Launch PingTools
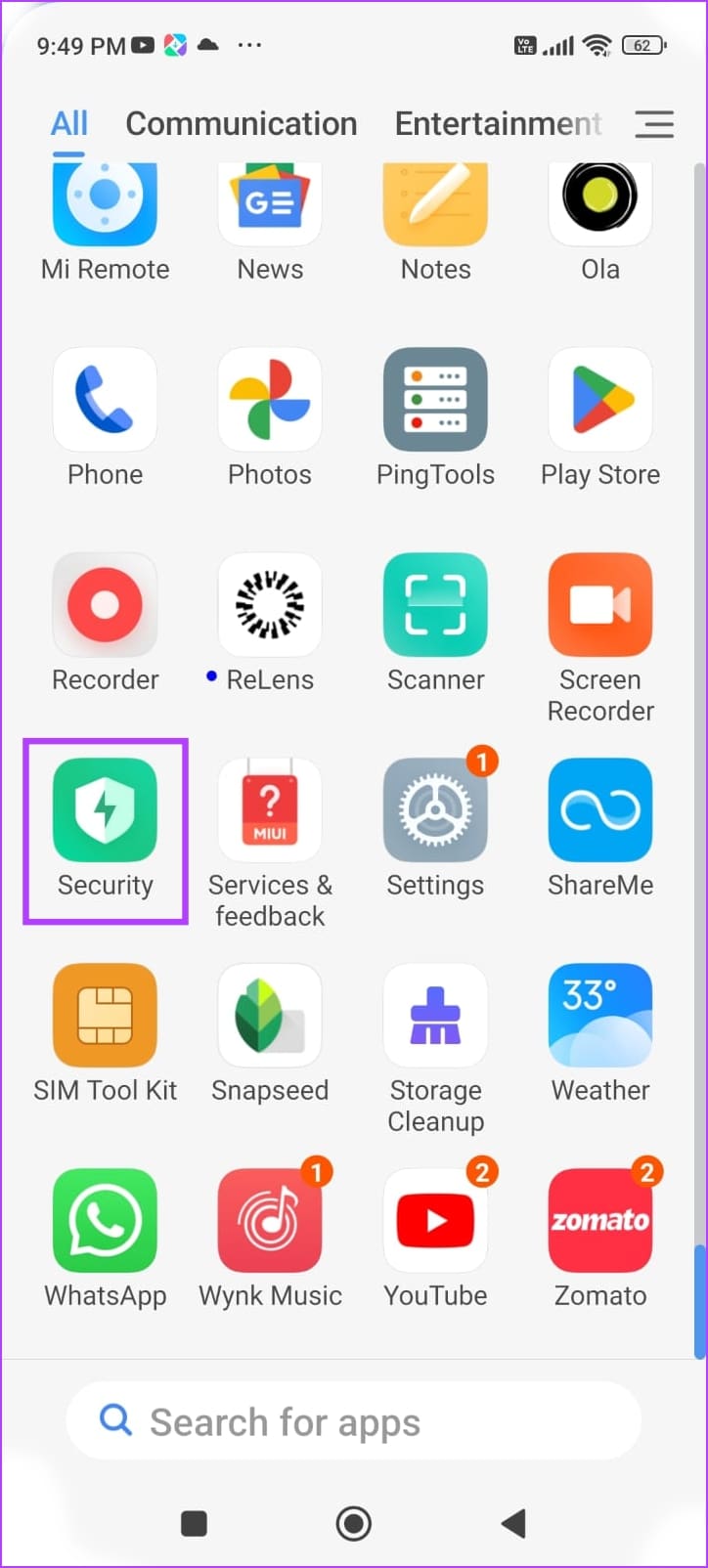Image resolution: width=708 pixels, height=1568 pixels. [435, 399]
